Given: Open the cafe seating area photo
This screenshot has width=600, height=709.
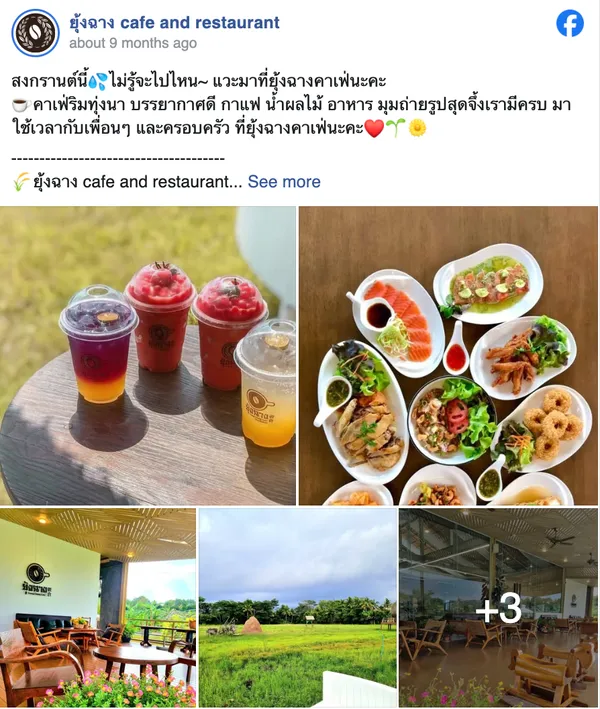Looking at the screenshot, I should coord(98,607).
